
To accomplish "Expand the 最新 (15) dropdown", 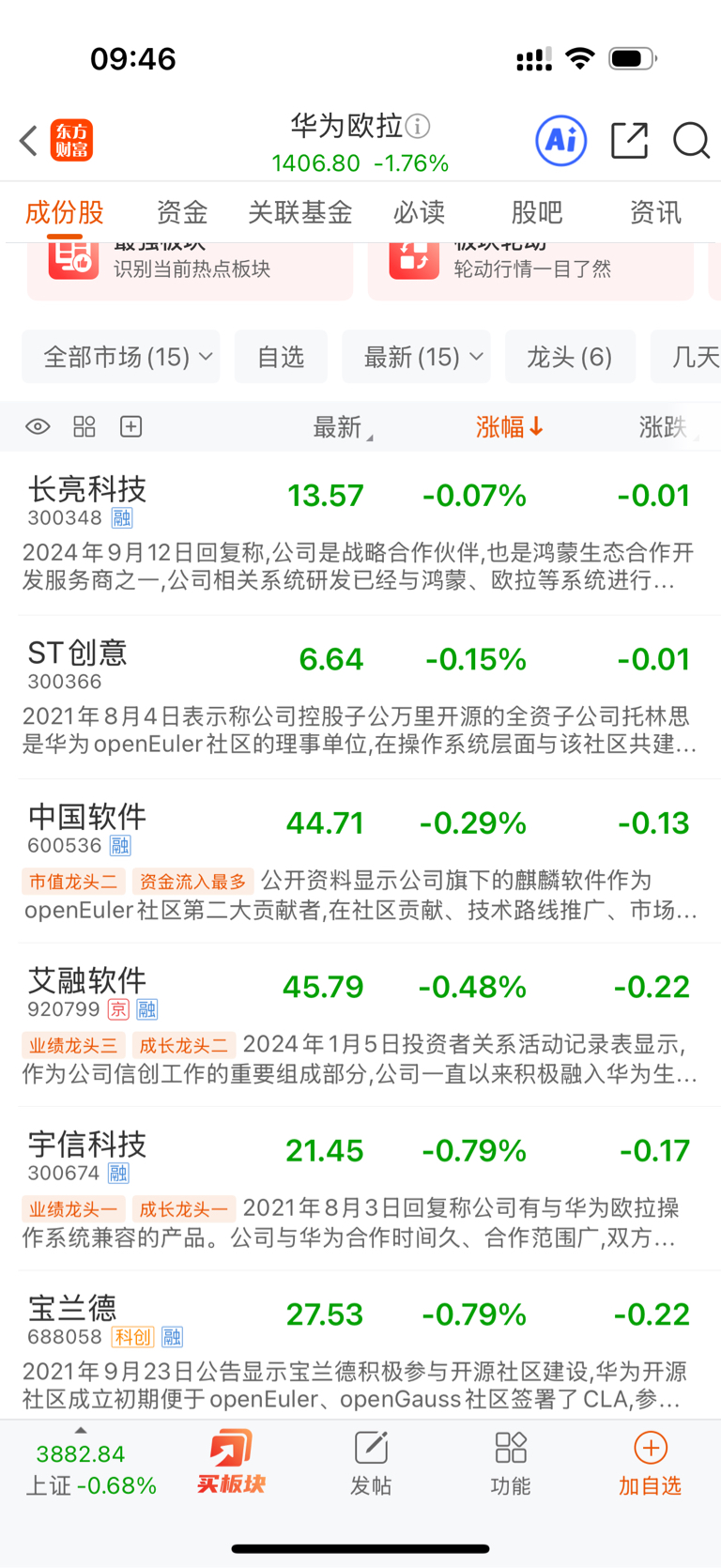I will tap(417, 357).
